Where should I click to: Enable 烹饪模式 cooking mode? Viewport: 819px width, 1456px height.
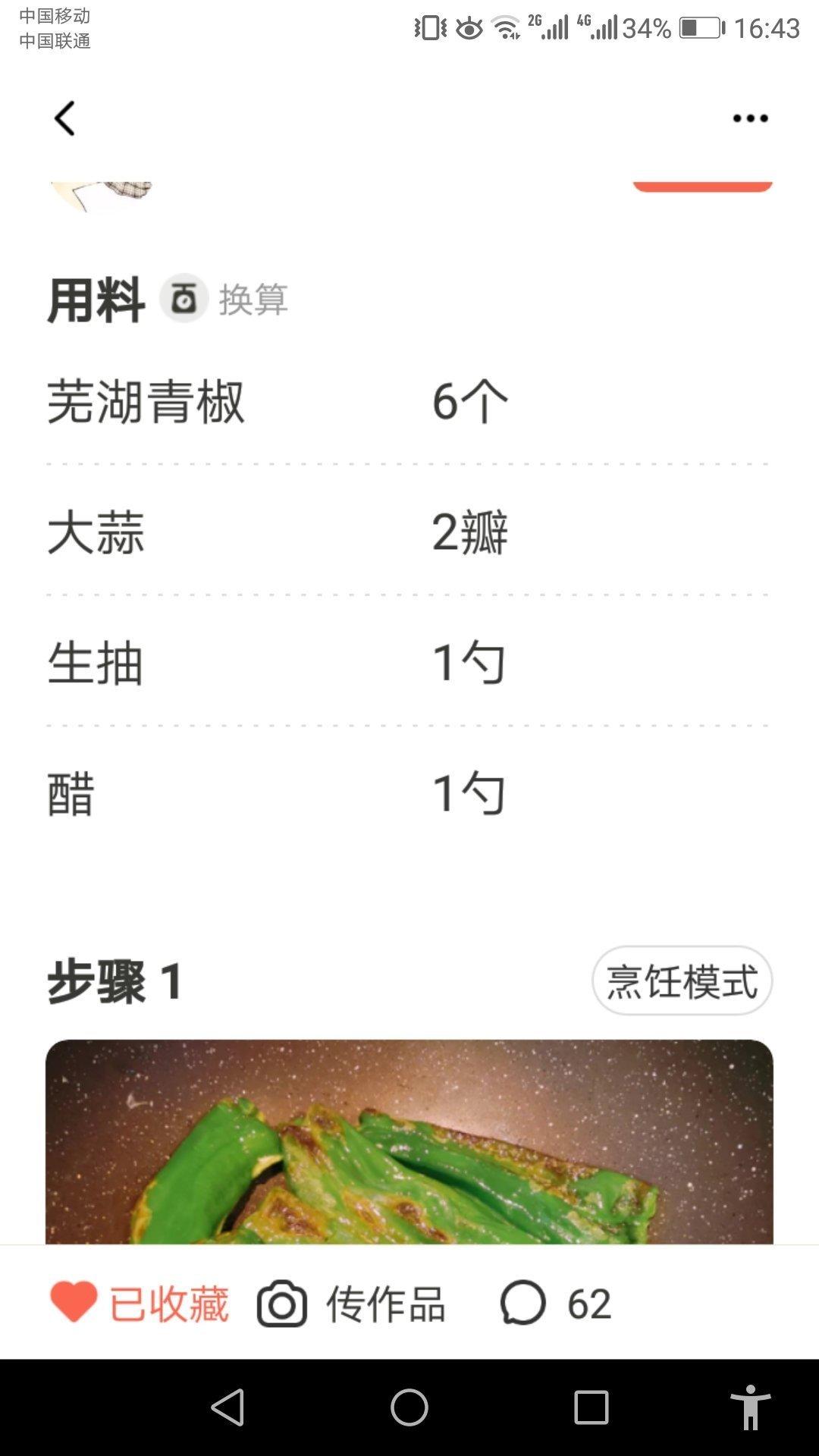(x=682, y=981)
